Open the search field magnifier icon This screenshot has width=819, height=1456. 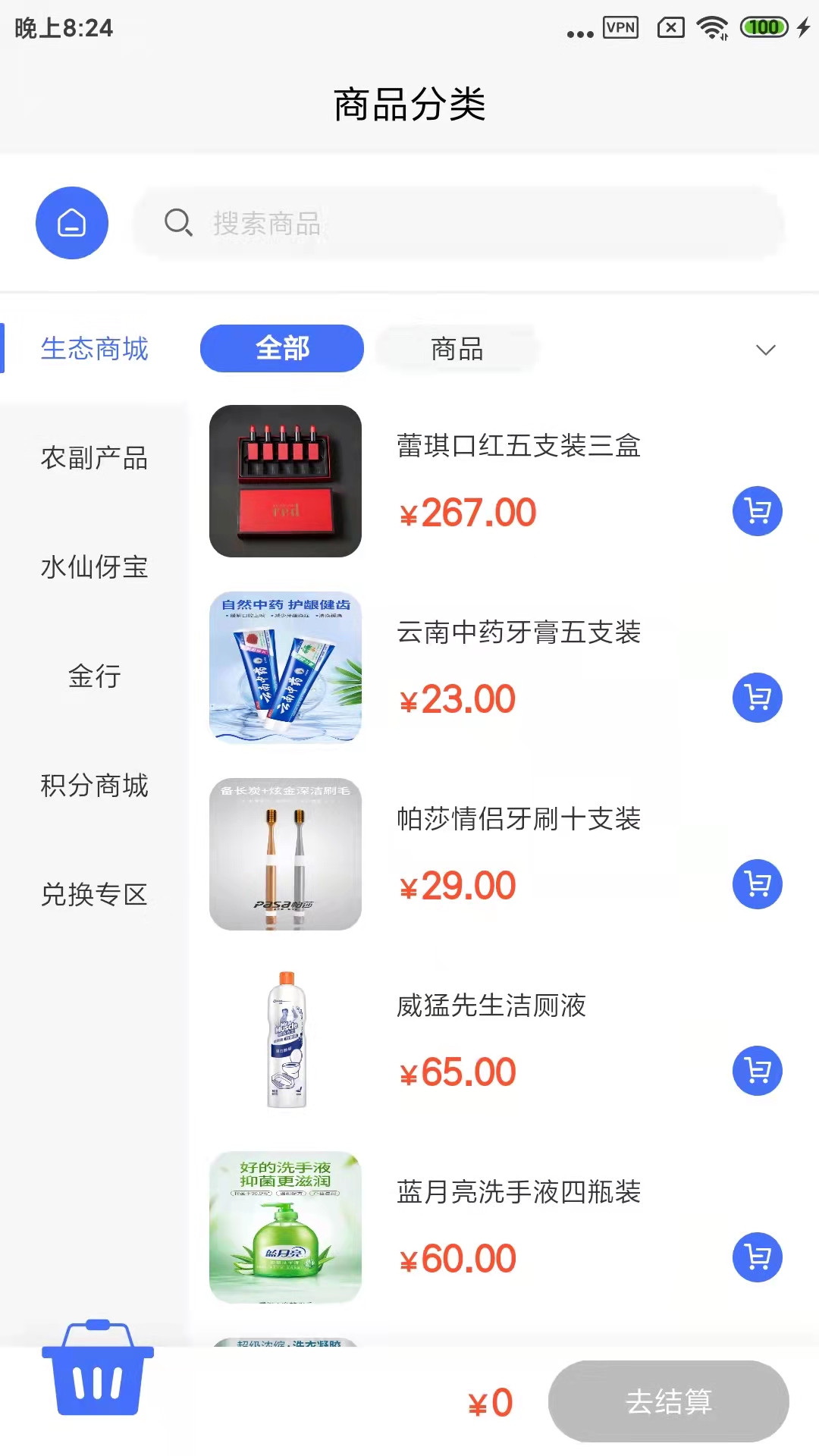(178, 222)
